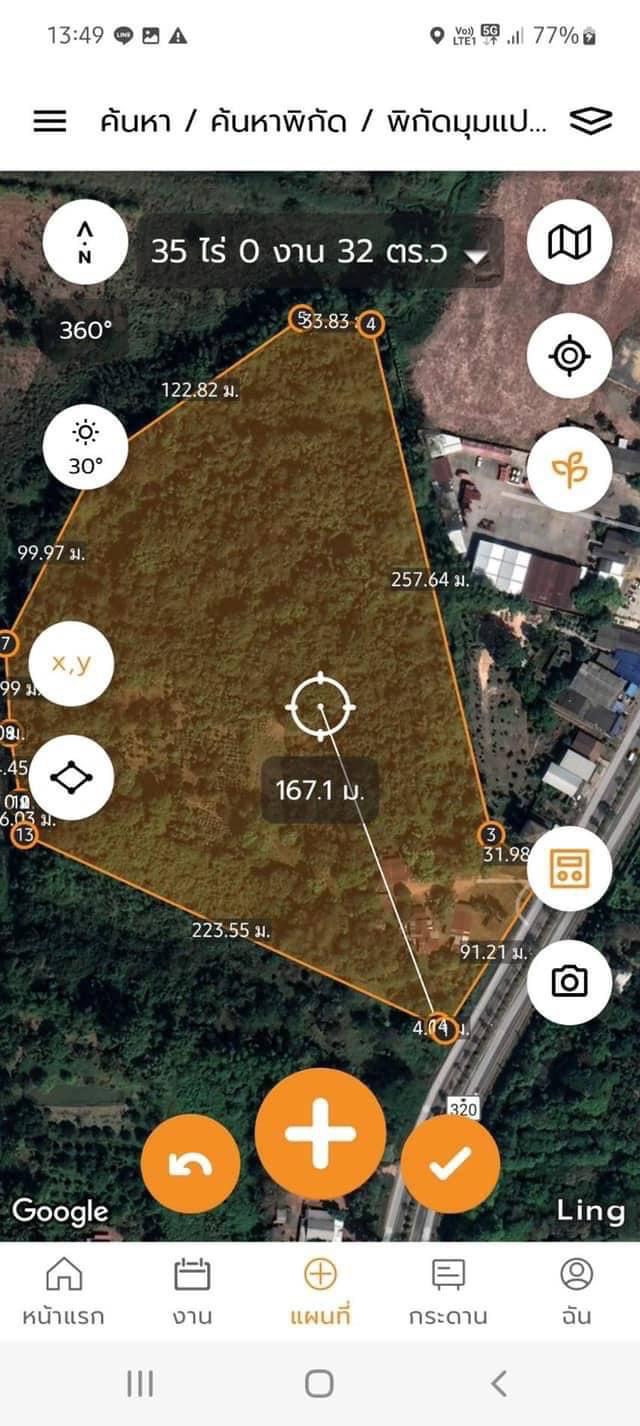Open the plant icon button

[x=570, y=469]
